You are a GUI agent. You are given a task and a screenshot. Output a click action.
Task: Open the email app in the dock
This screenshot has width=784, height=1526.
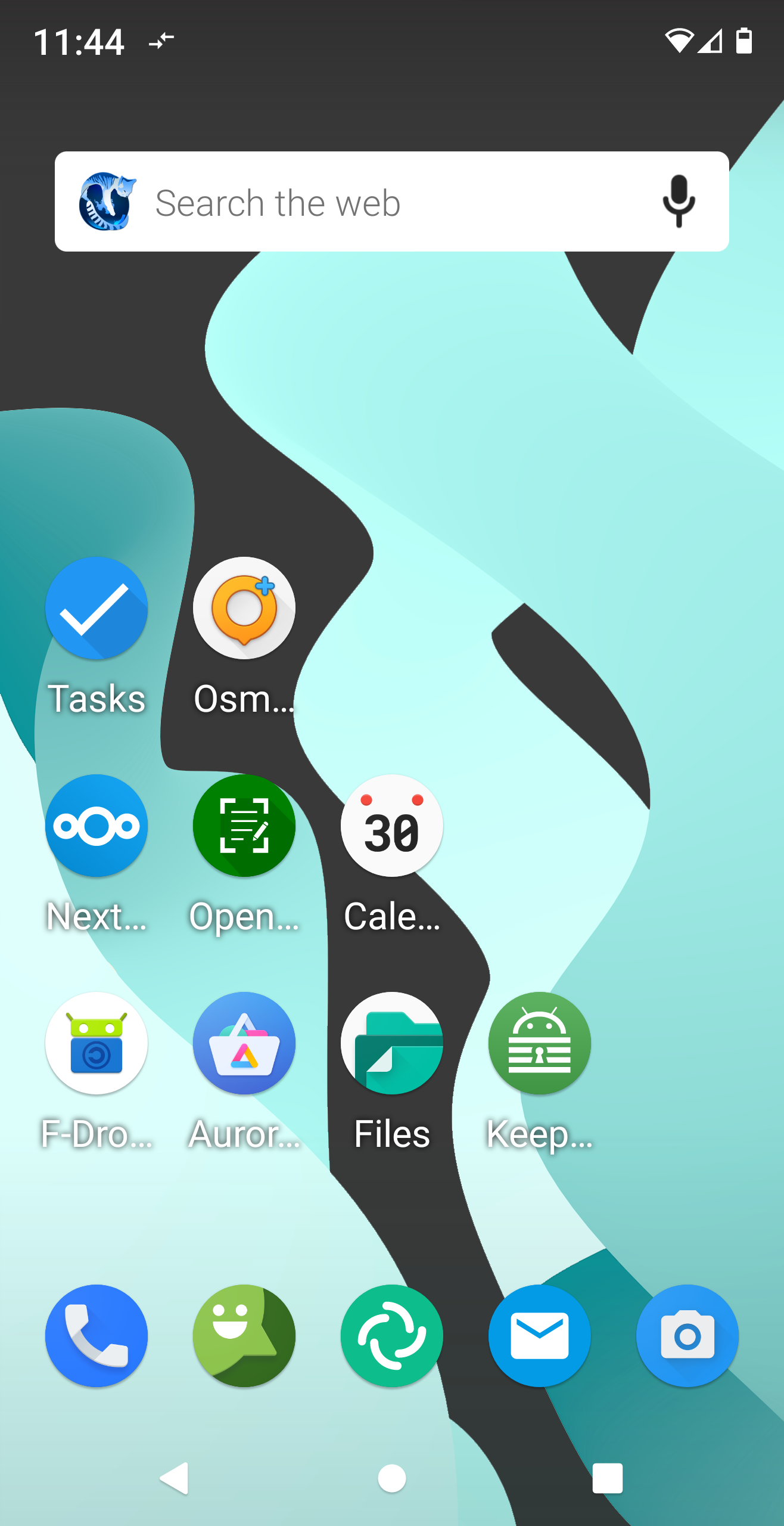[540, 1336]
